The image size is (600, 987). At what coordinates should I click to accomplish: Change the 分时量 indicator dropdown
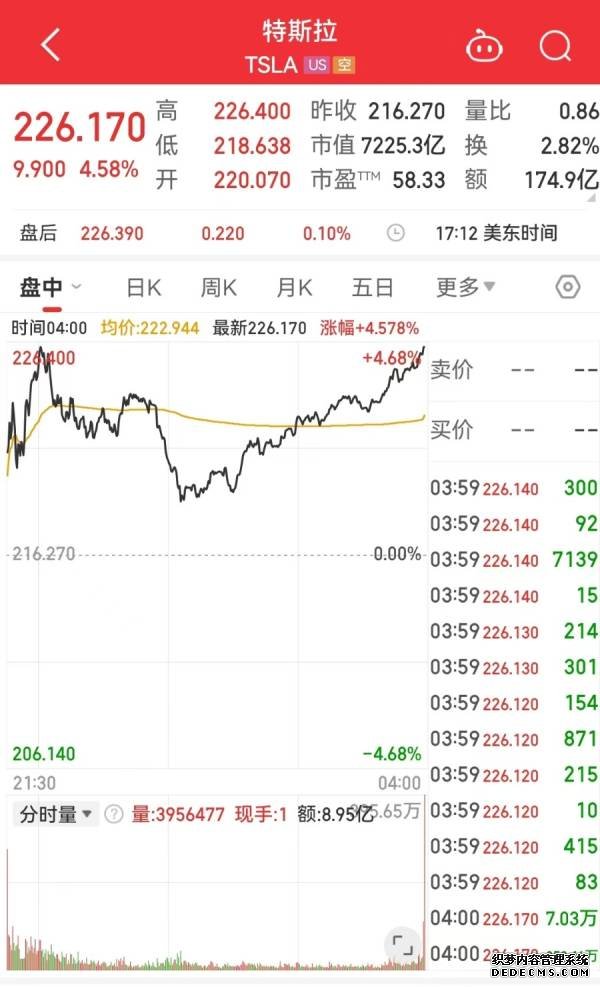tap(55, 815)
